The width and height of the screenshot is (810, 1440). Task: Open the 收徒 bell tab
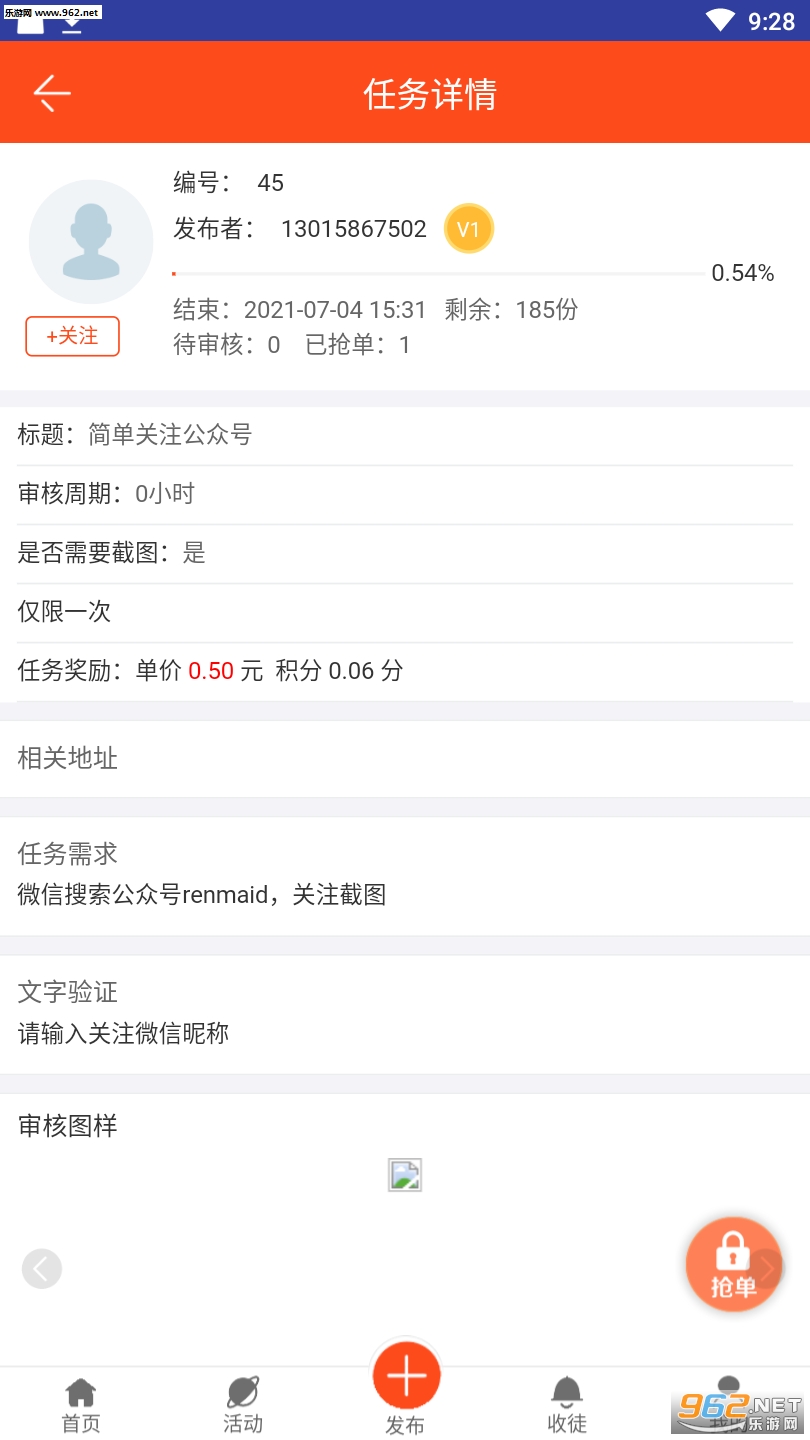point(567,1405)
